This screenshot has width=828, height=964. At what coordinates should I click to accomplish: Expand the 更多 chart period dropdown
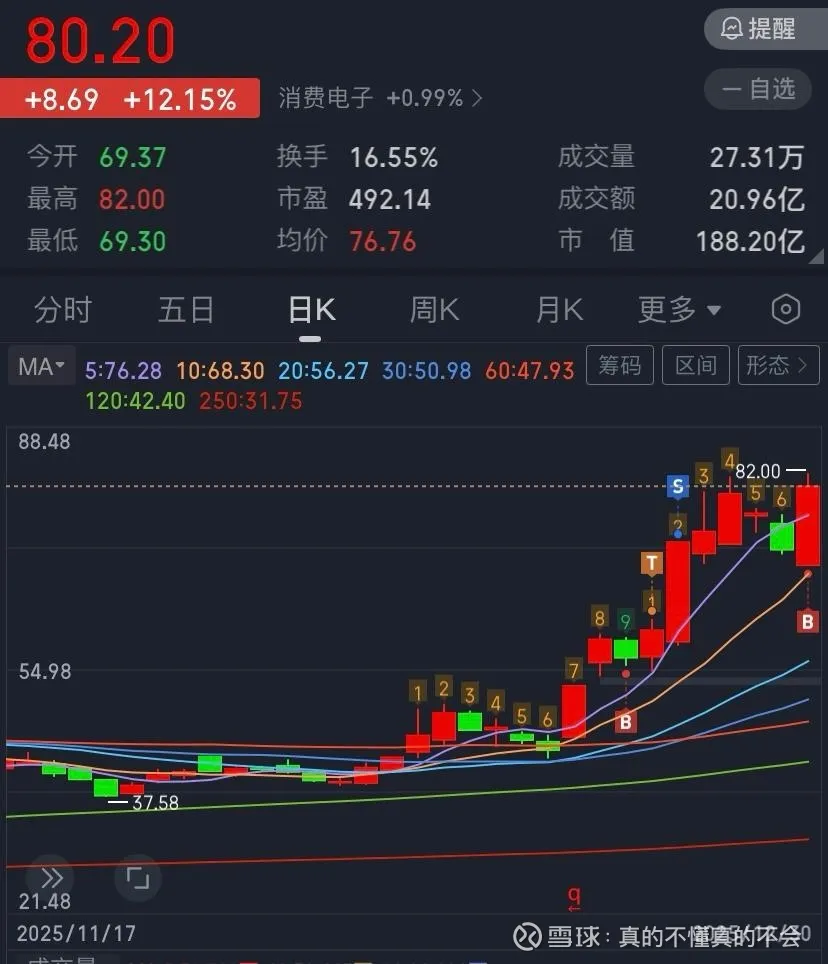pyautogui.click(x=680, y=310)
